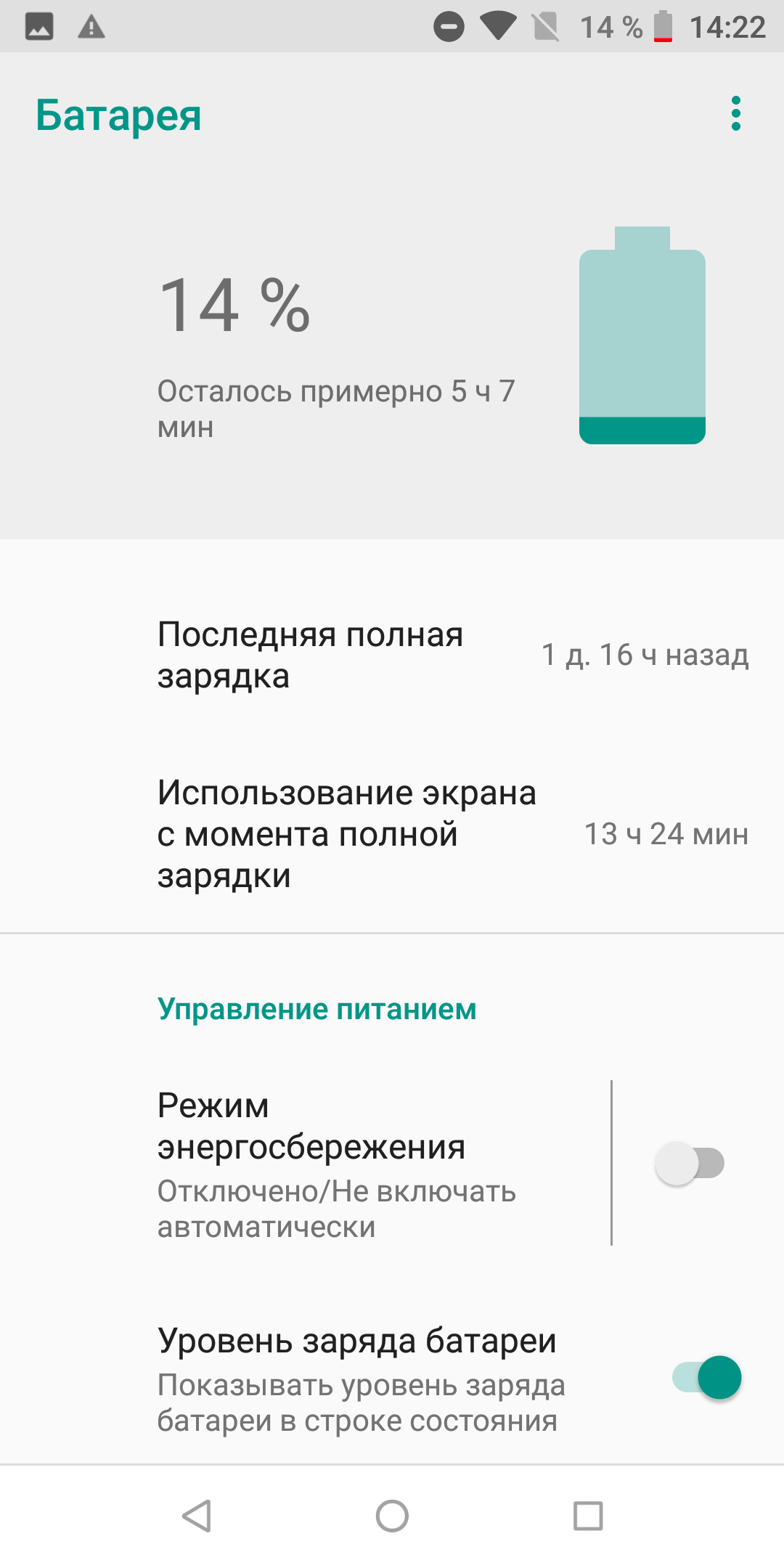Go back with navigation bar
This screenshot has width=784, height=1568.
pyautogui.click(x=196, y=1516)
